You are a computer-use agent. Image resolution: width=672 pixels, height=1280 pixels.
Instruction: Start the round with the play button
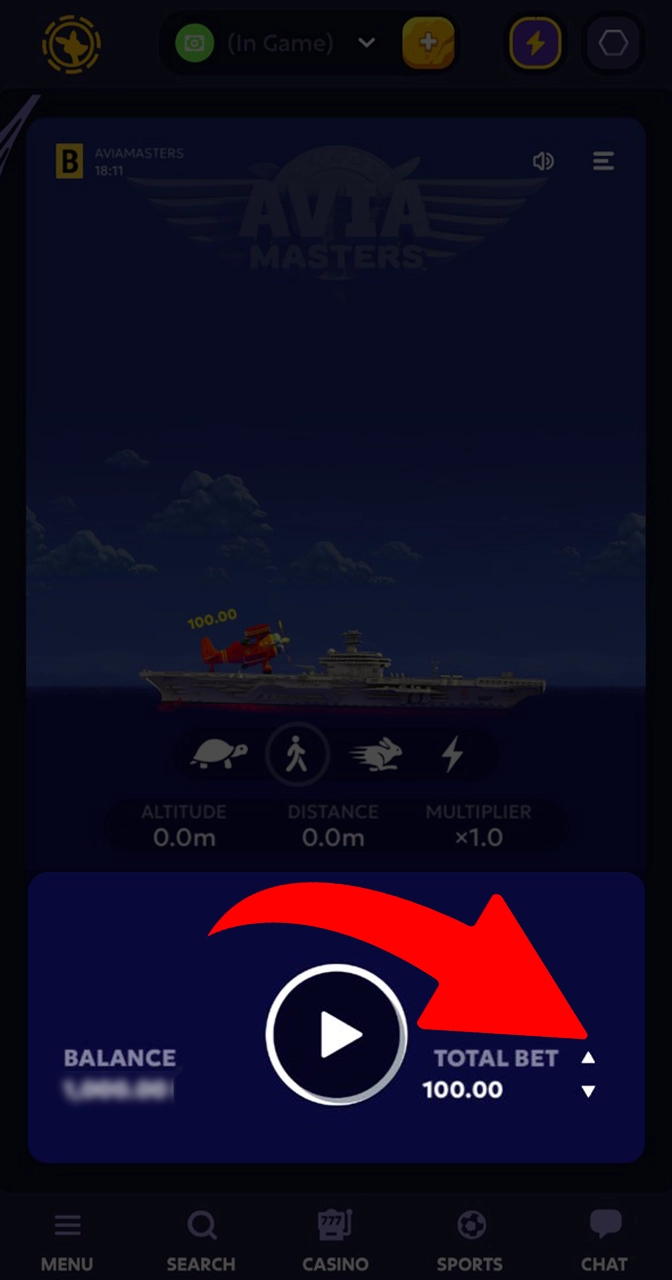337,1035
